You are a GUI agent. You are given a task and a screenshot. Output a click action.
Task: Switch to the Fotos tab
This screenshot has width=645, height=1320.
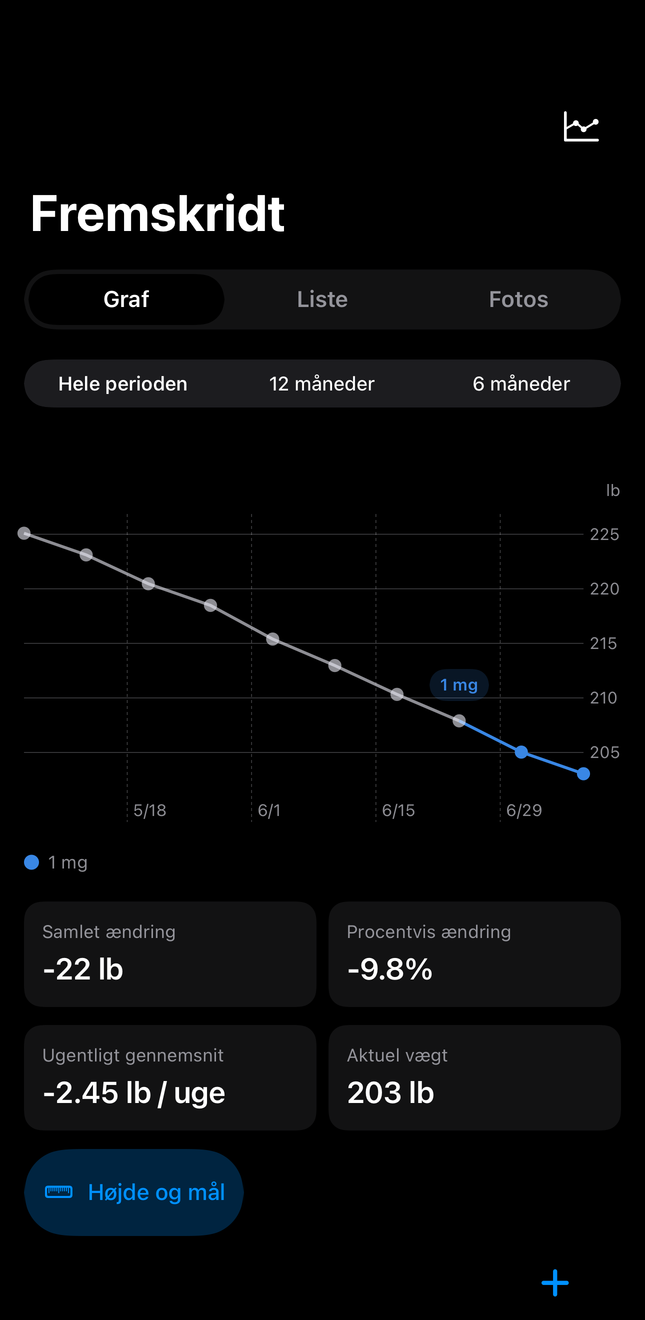tap(518, 299)
